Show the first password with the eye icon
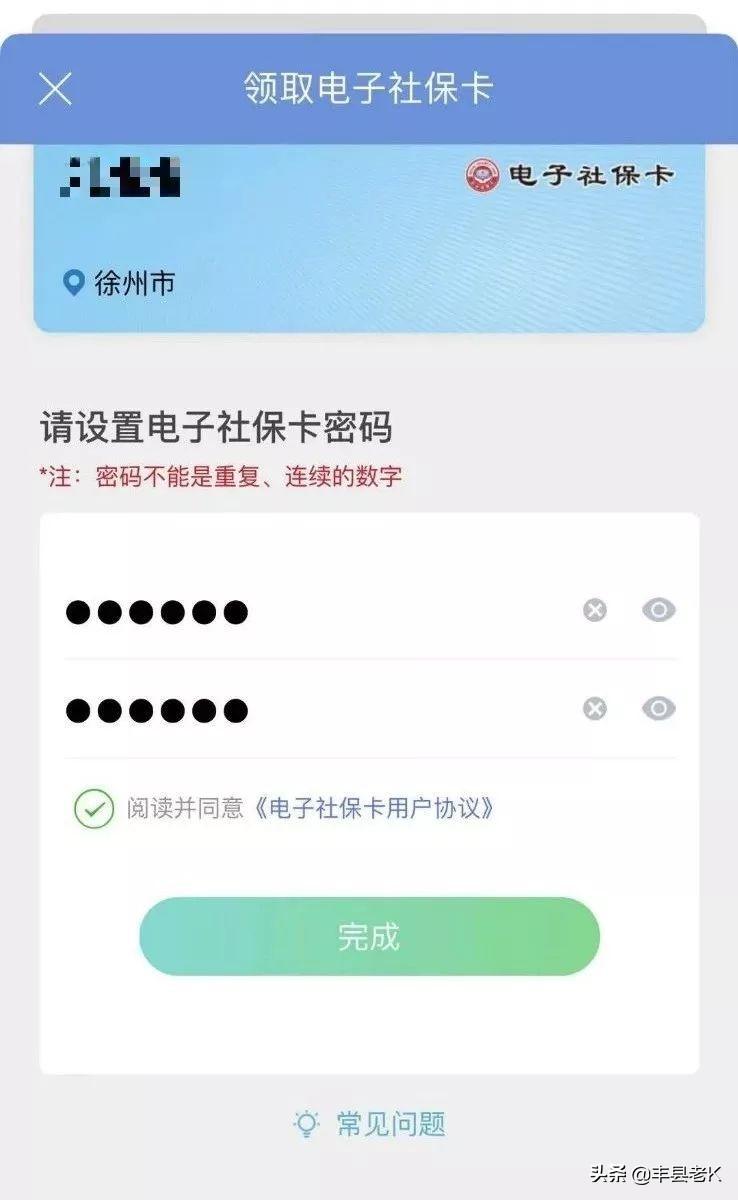The width and height of the screenshot is (738, 1200). [x=659, y=610]
